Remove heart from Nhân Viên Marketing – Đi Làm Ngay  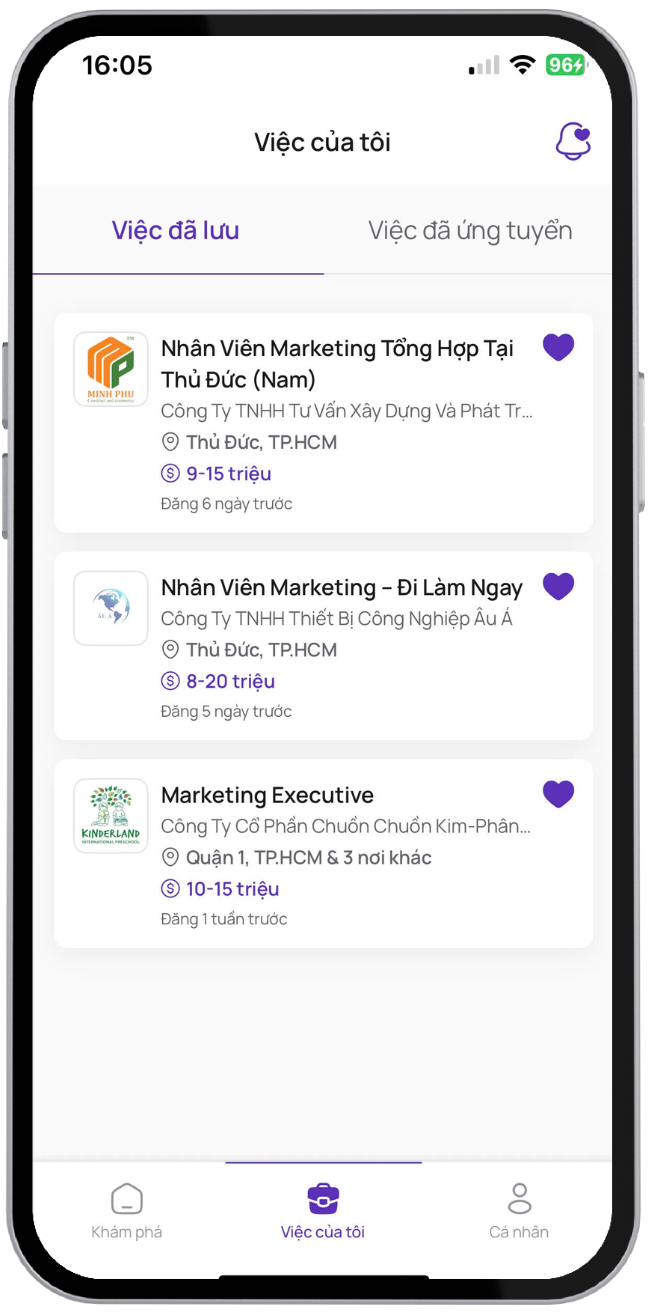point(558,586)
